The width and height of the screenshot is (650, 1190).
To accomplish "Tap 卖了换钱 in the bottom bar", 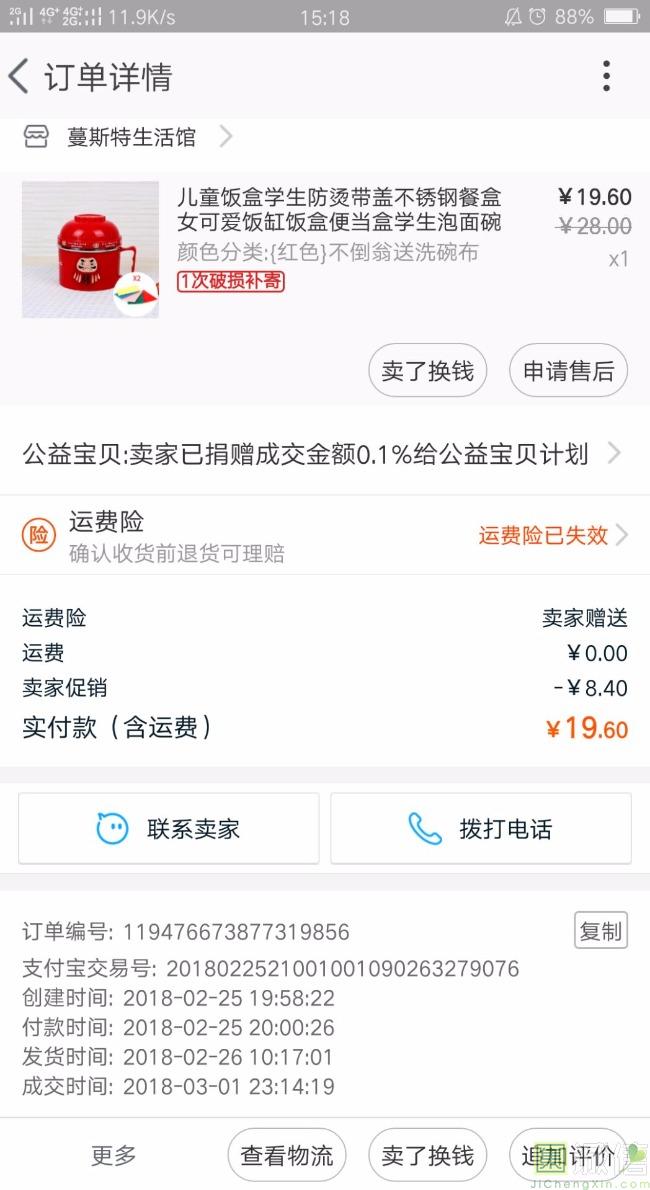I will [428, 1155].
